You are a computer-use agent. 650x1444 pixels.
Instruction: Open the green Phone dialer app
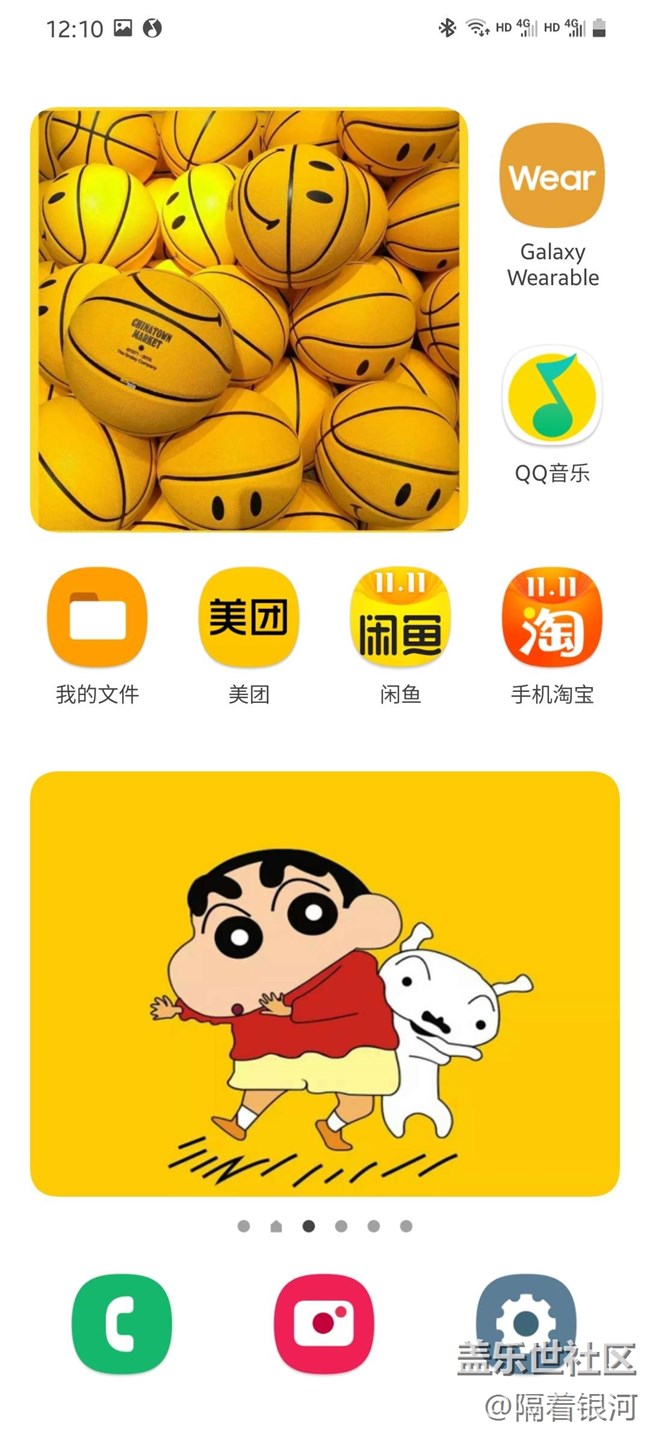click(122, 1323)
